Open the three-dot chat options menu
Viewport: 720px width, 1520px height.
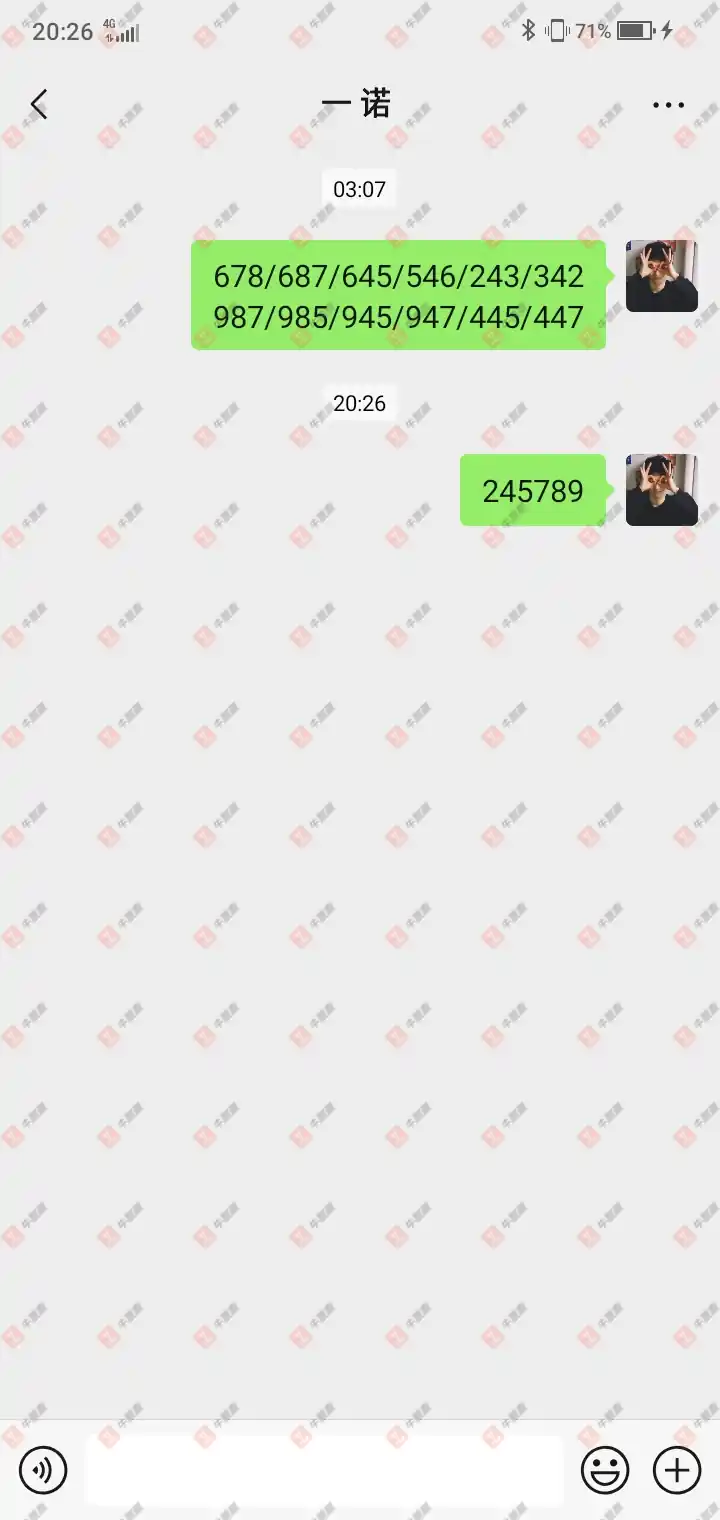click(668, 104)
